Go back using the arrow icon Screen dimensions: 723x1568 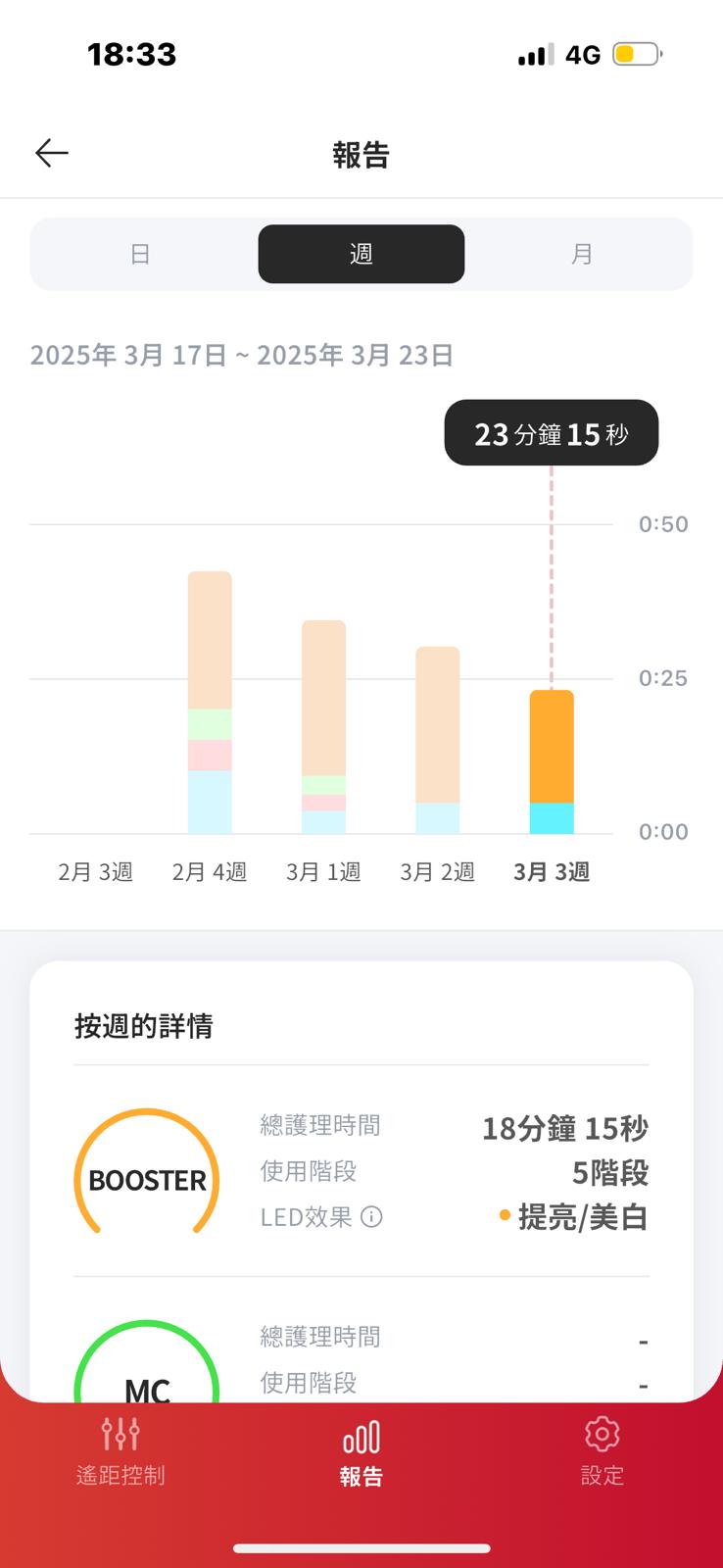click(x=52, y=153)
